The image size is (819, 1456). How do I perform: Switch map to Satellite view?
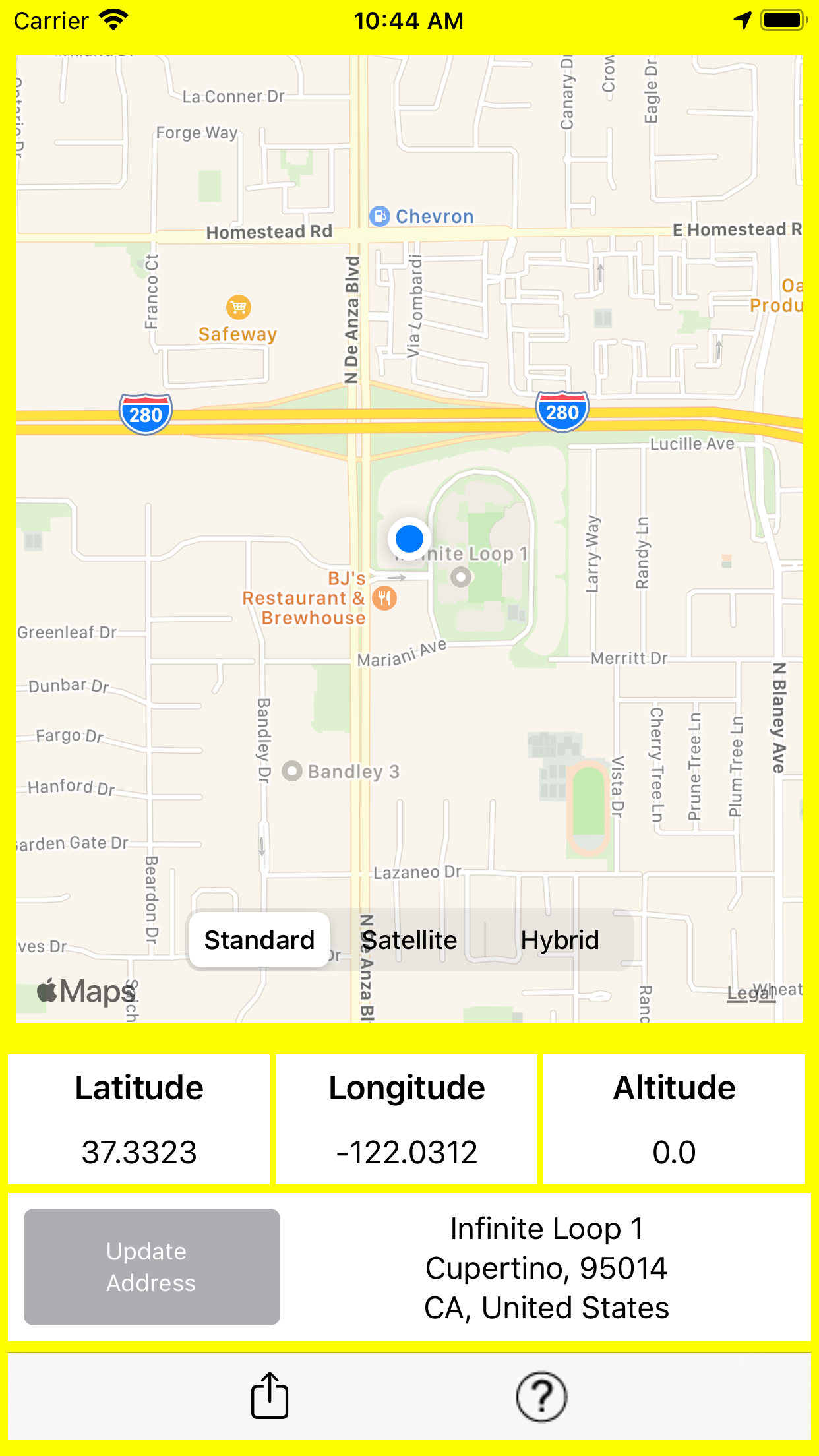409,940
